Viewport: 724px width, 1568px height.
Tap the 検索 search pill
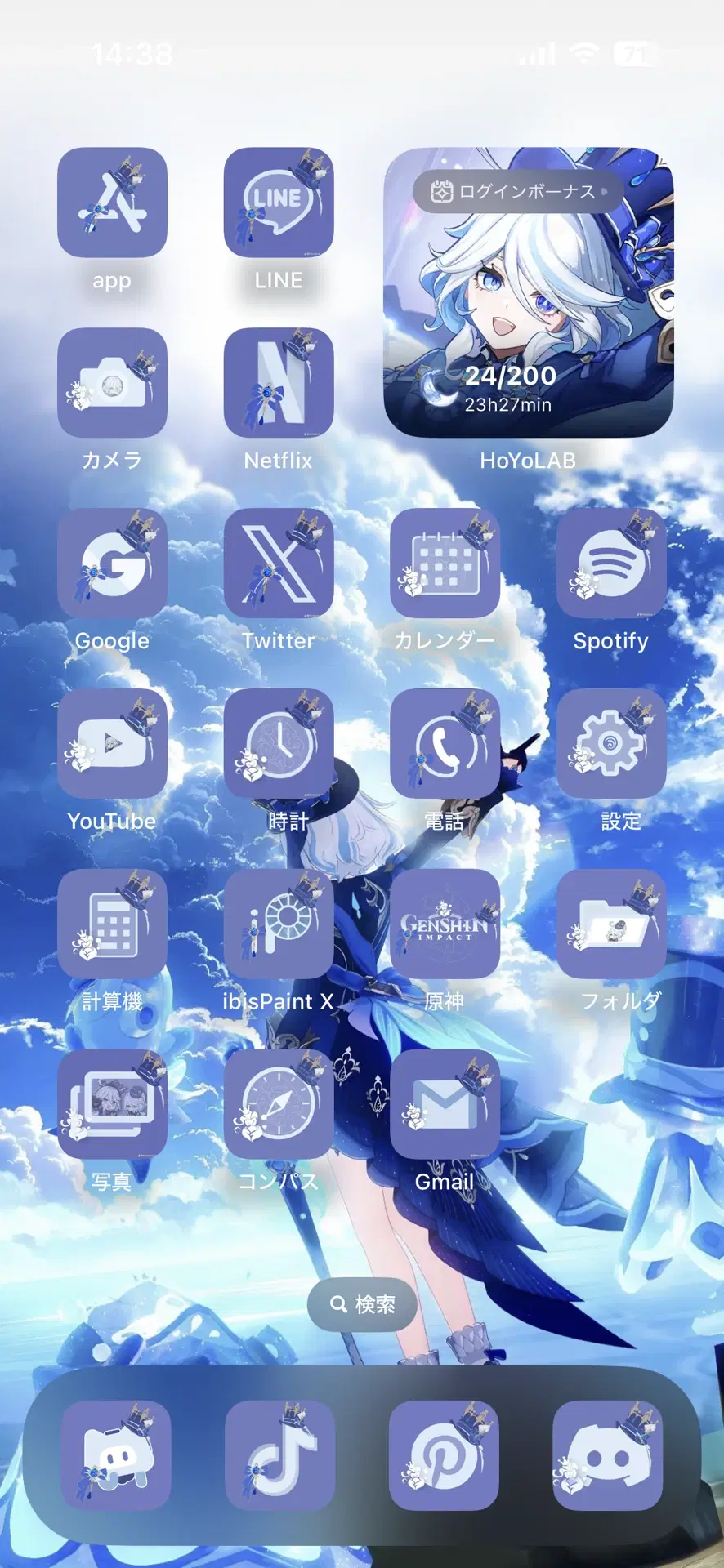pos(362,1304)
